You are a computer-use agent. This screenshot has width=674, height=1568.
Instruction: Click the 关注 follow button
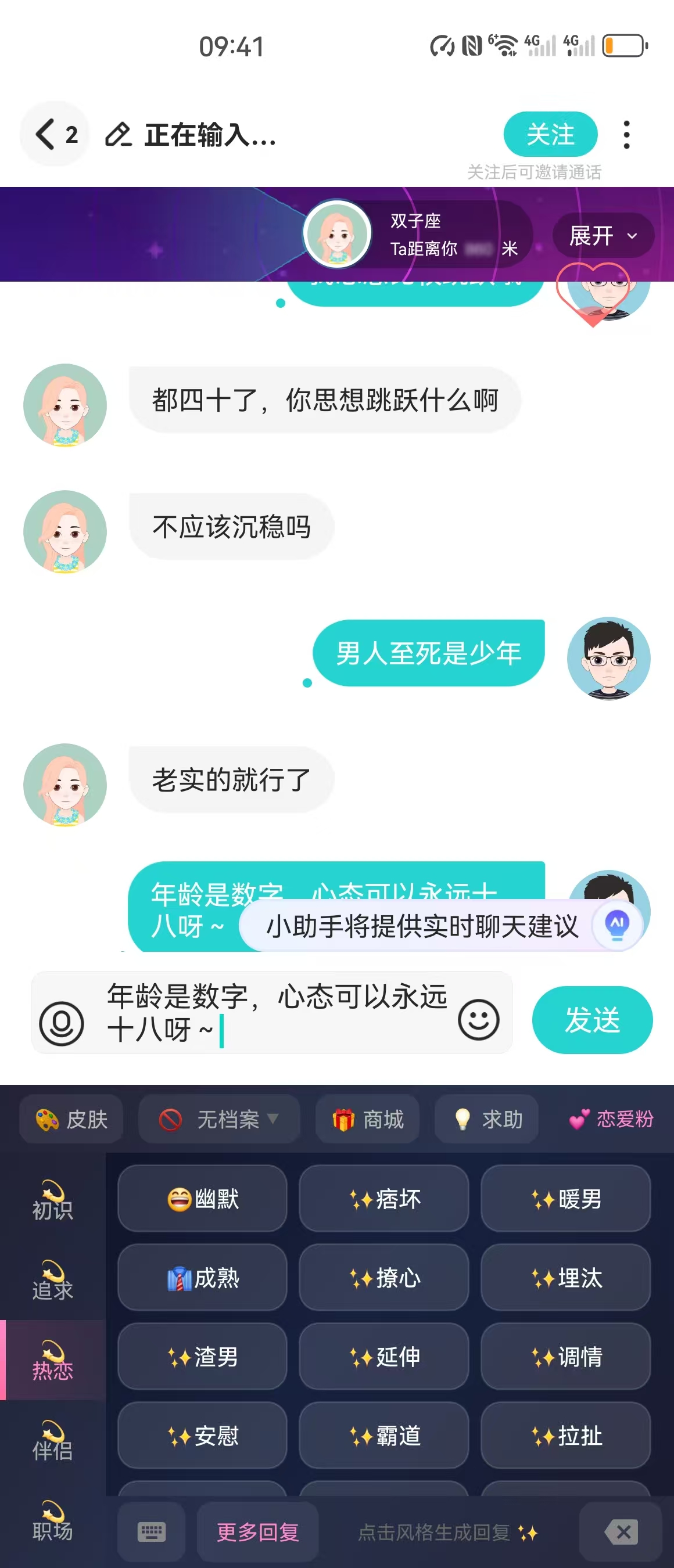550,135
